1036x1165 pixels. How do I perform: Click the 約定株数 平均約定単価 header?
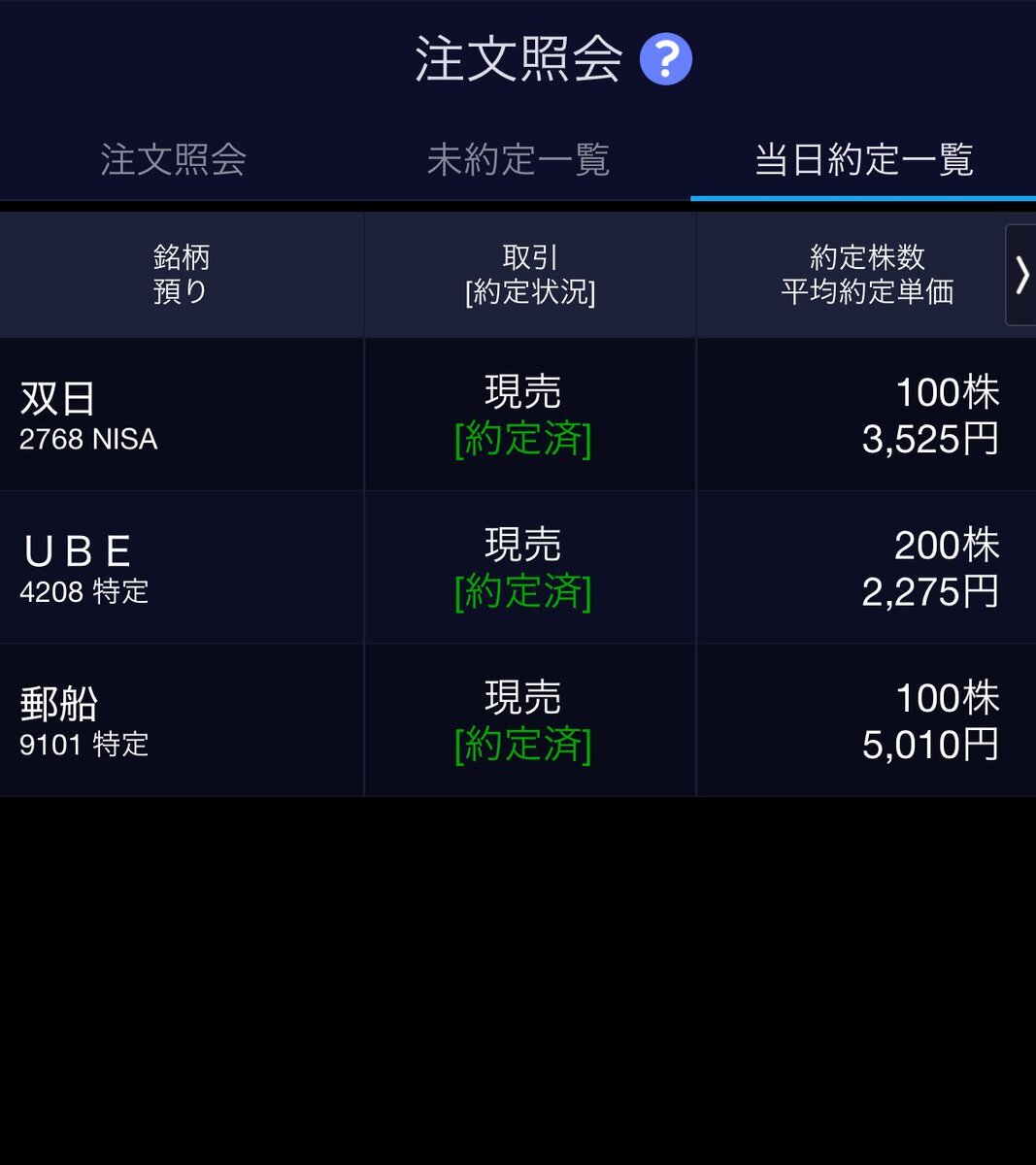pos(862,275)
